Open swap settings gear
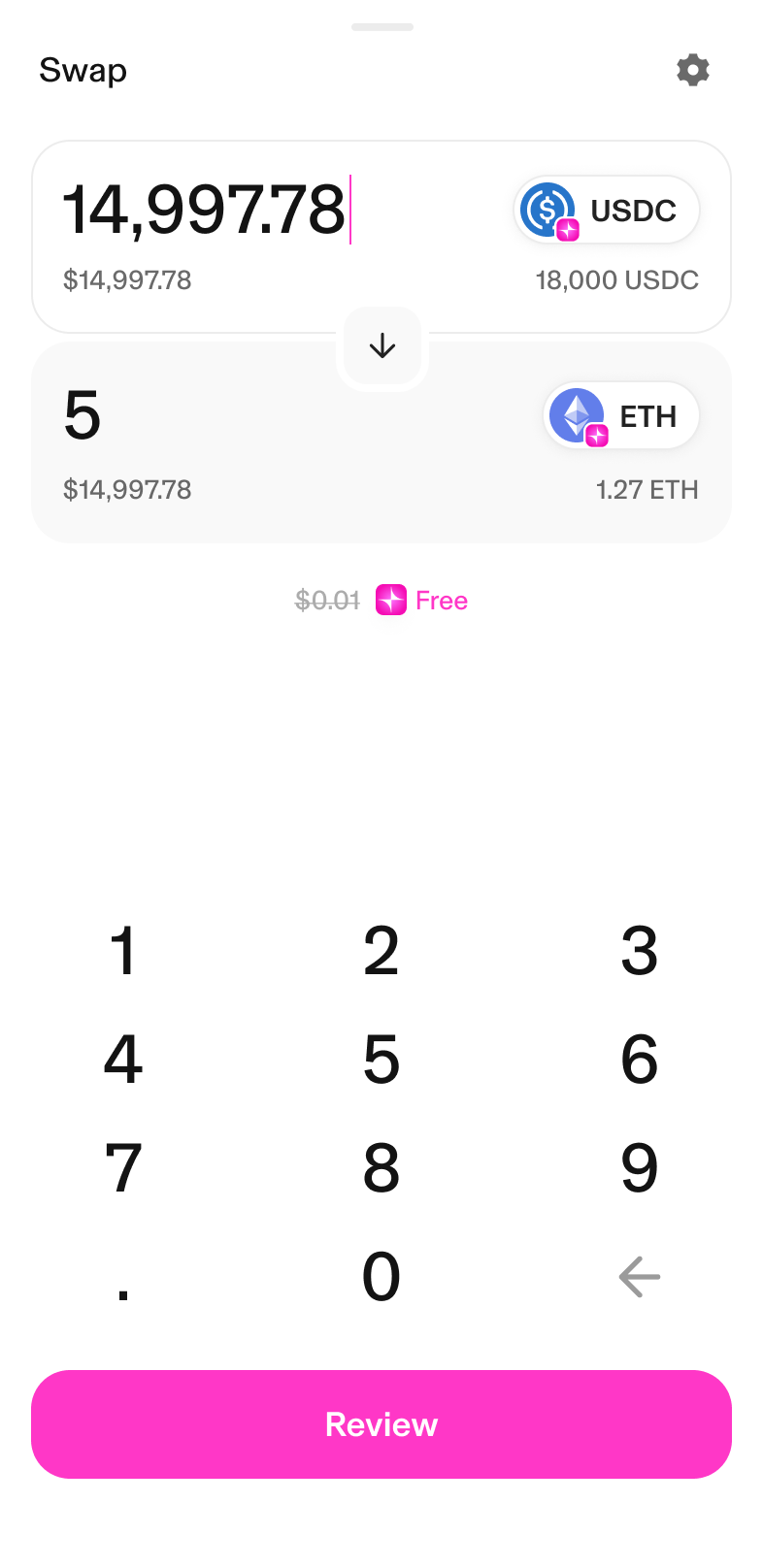Screen dimensions: 763x1568 coord(692,70)
